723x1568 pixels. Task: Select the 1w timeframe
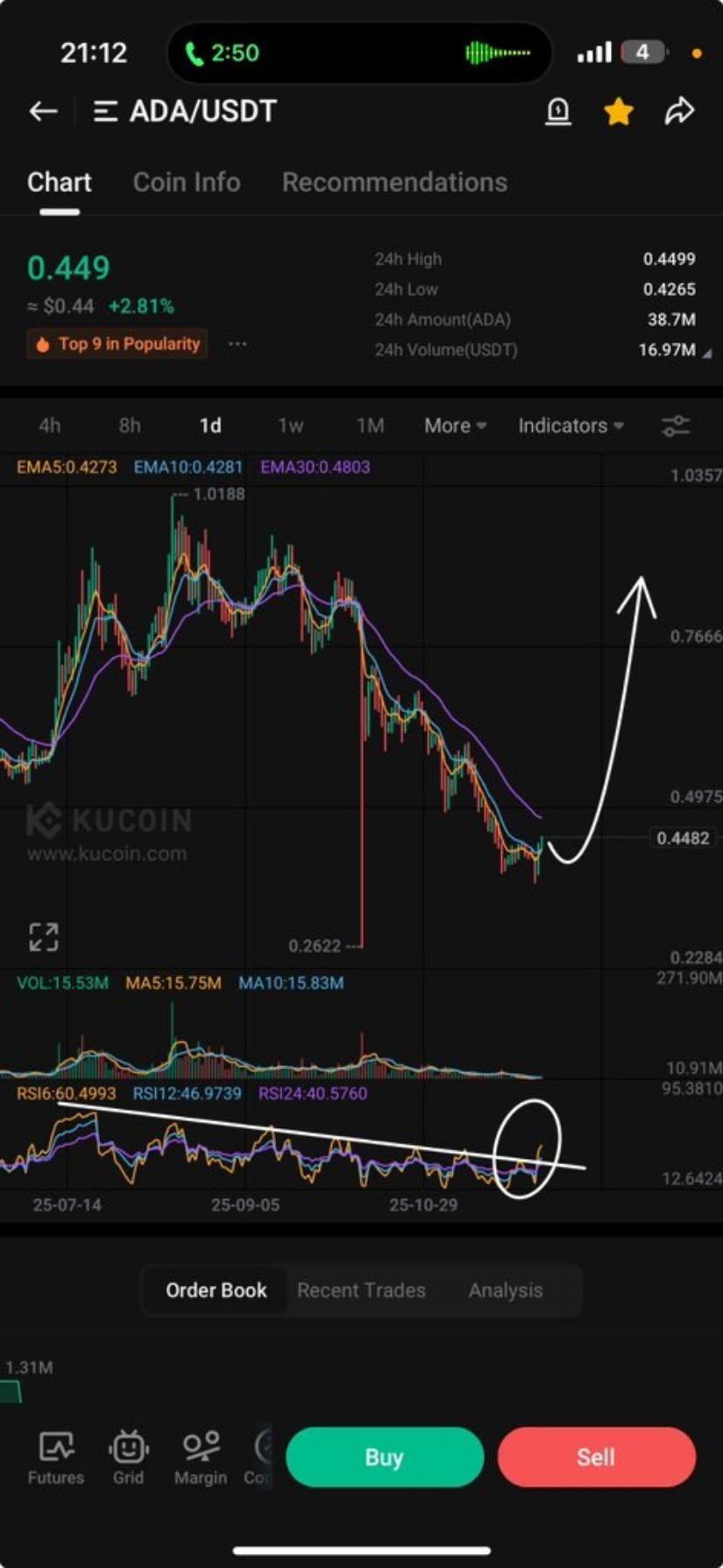290,426
